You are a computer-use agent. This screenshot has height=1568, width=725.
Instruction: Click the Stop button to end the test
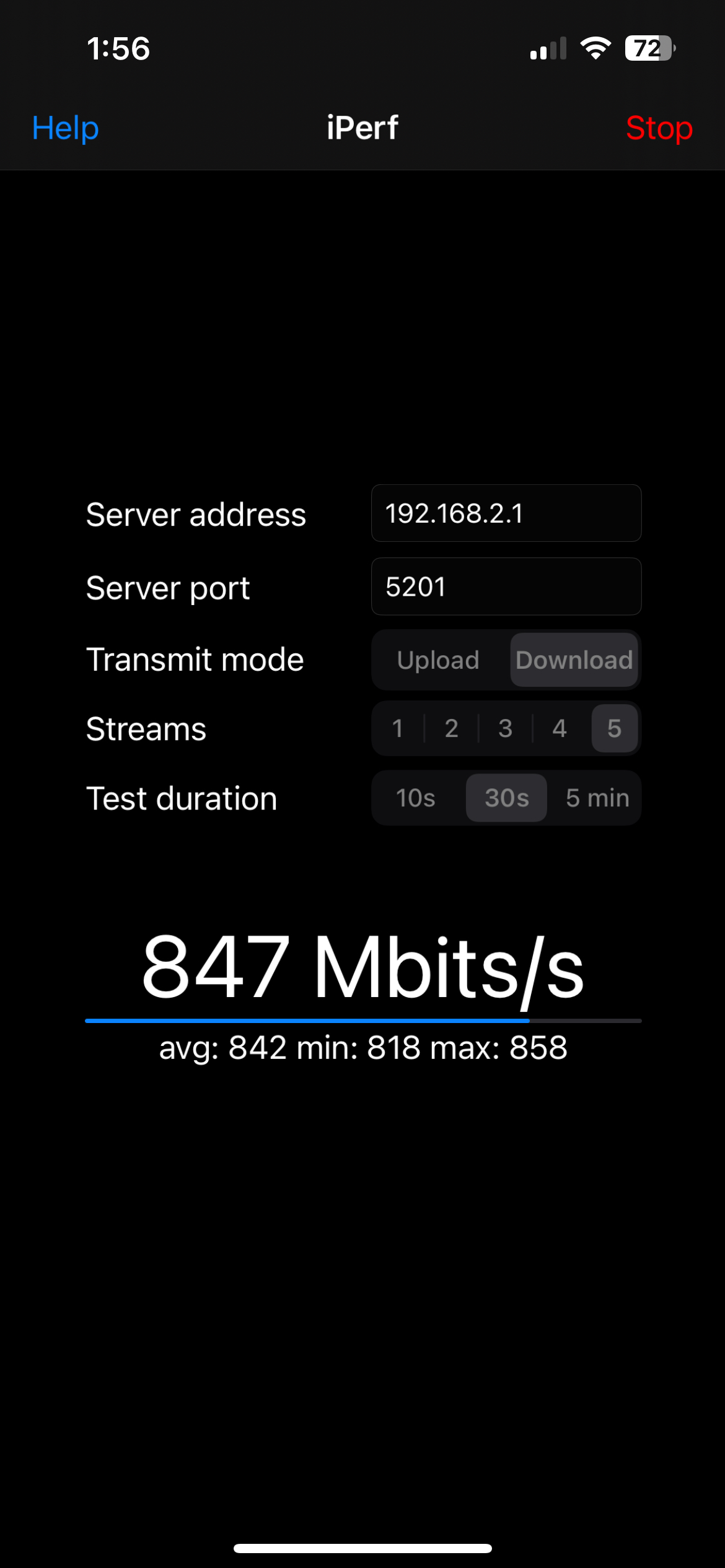point(659,128)
